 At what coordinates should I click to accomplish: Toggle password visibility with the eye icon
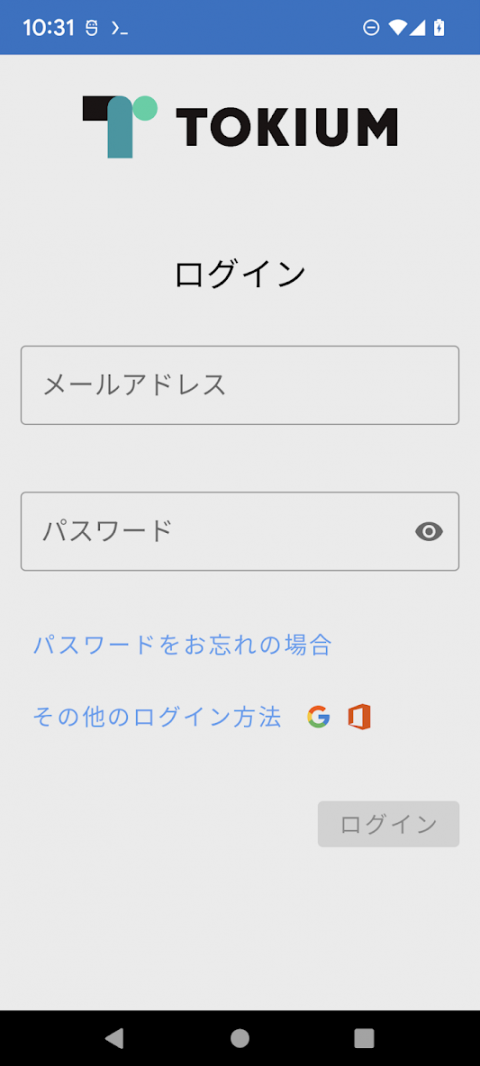coord(429,532)
